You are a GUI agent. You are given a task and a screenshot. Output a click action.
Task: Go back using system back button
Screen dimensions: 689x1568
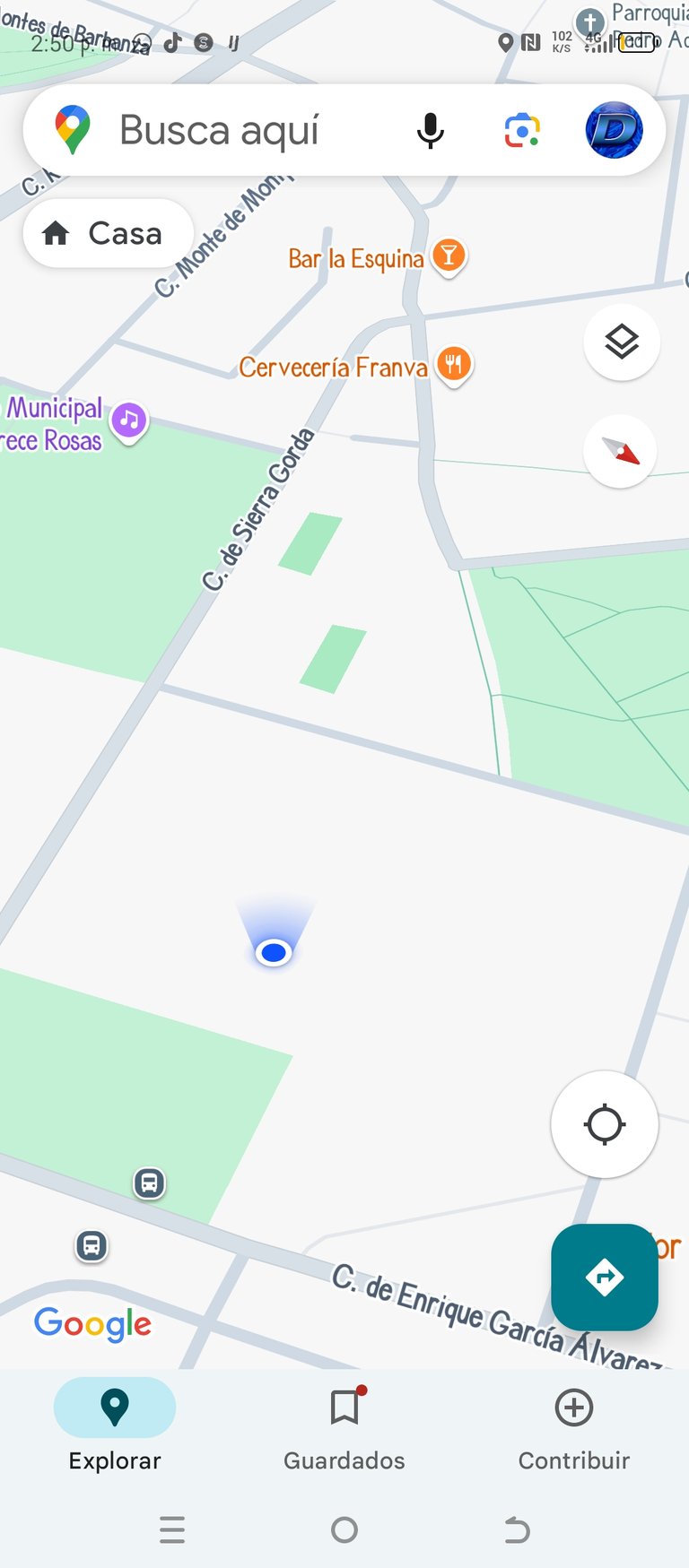click(517, 1529)
